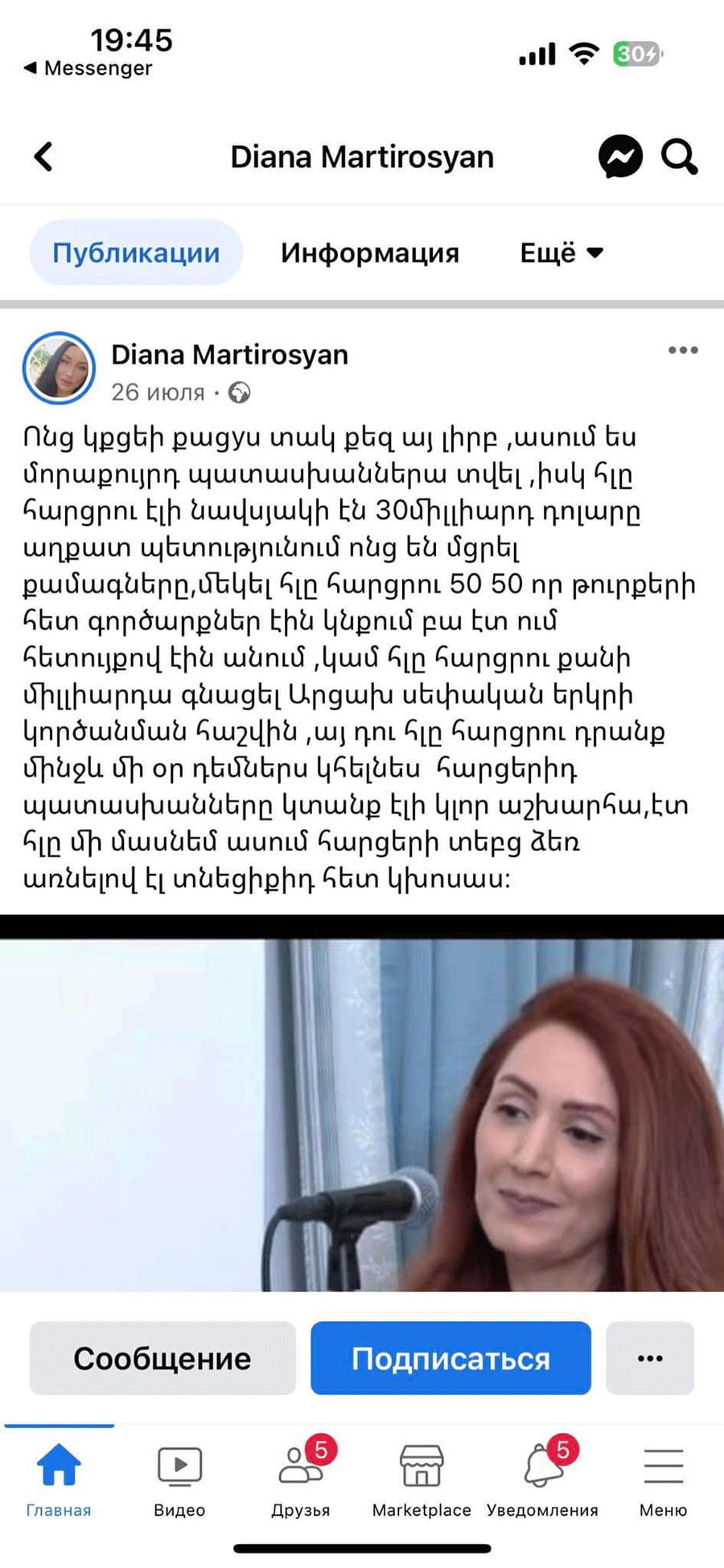
Task: Open the Marketplace tab
Action: tap(422, 1480)
